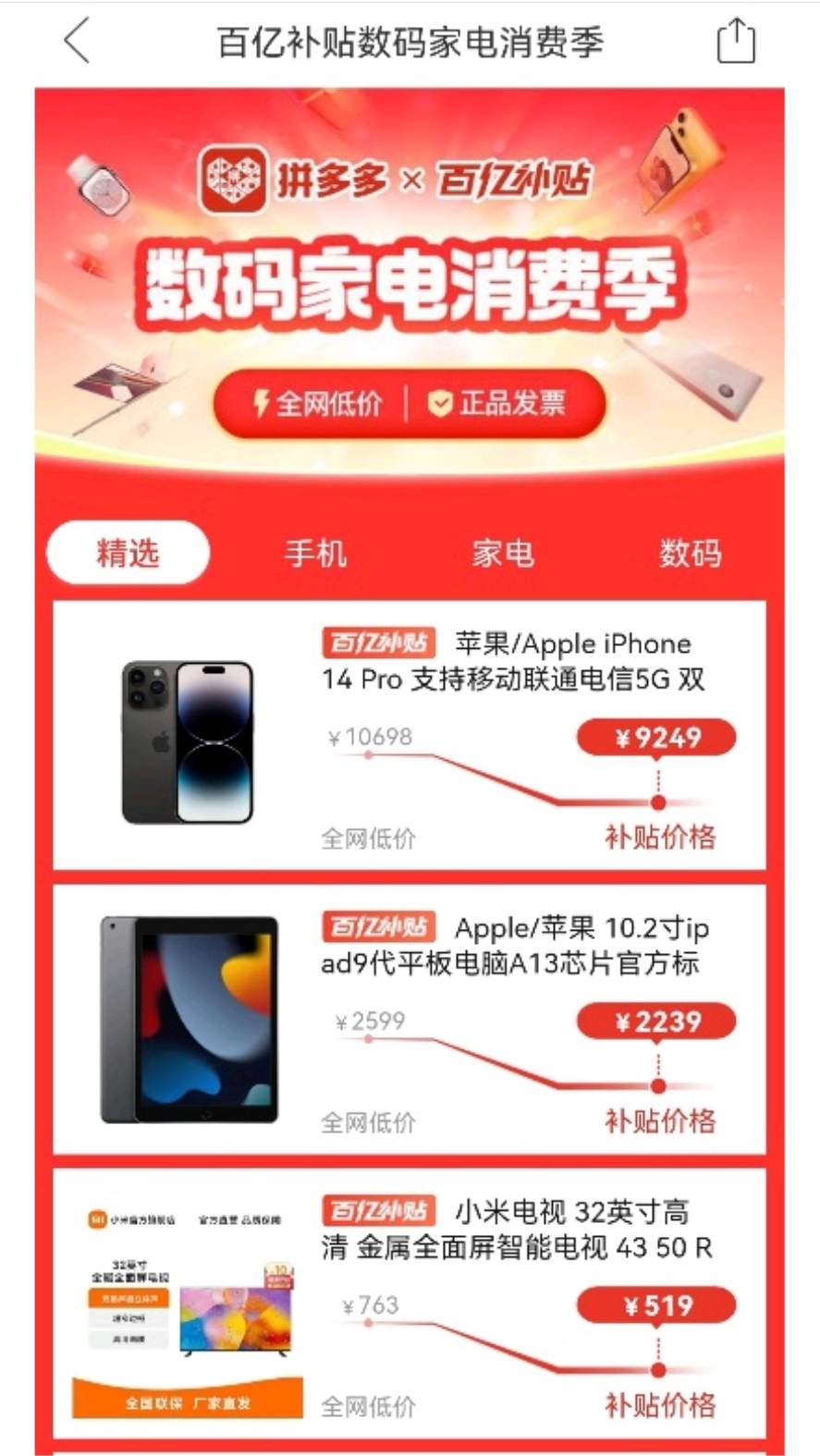Open the Apple 10.2寸 iPad 9代 card
The image size is (820, 1456).
click(410, 1019)
